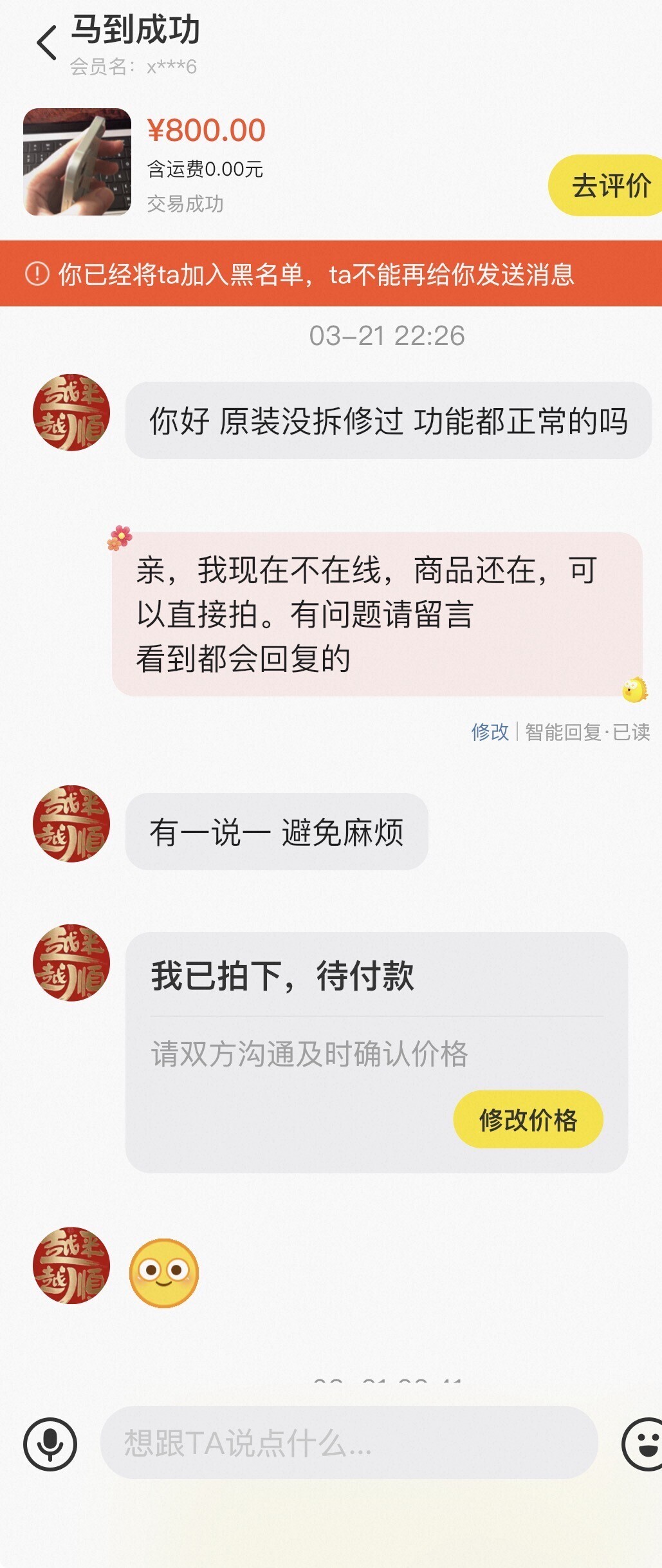Tap the 去评价 button
This screenshot has width=662, height=1568.
[608, 185]
